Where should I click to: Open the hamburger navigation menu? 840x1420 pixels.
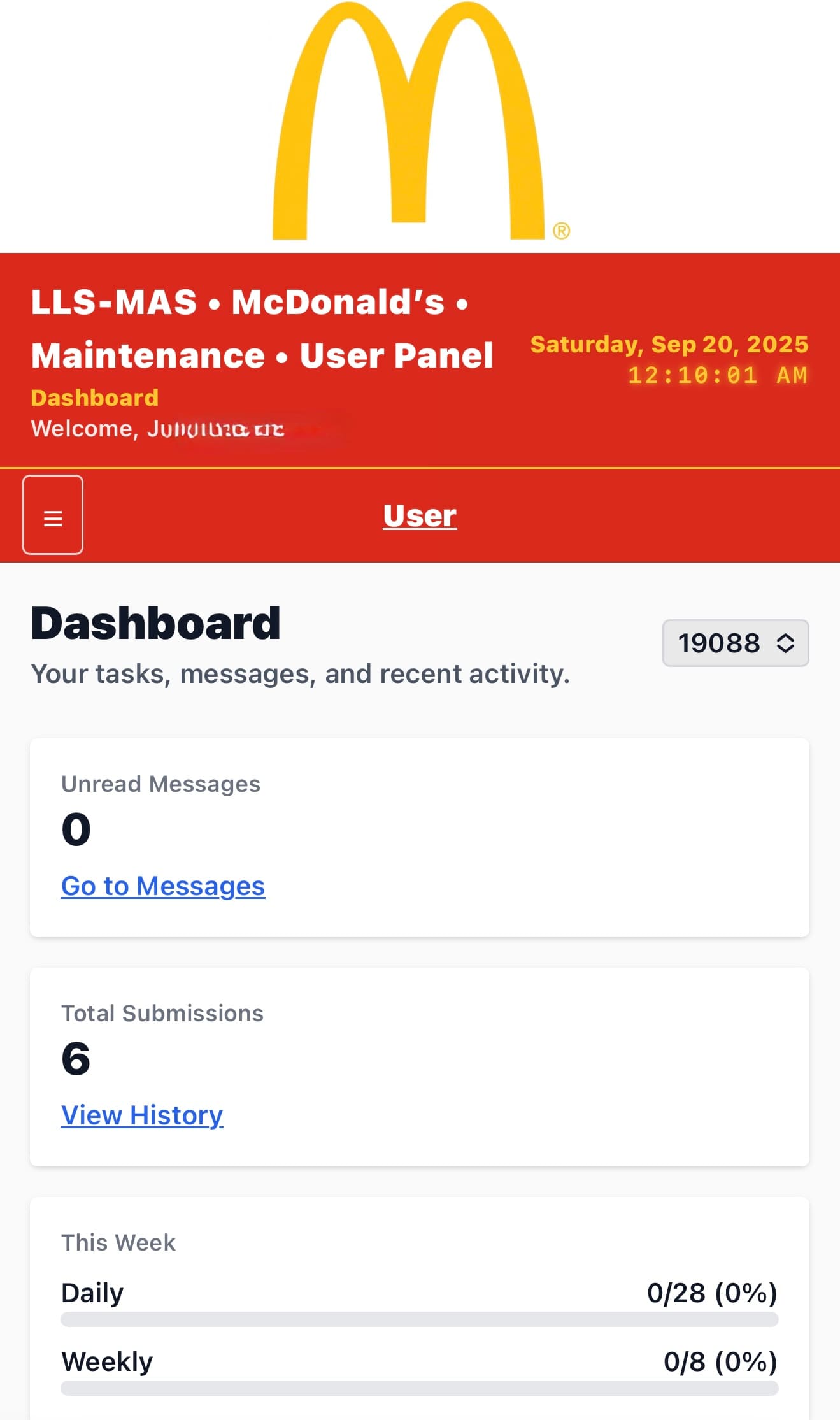click(x=52, y=516)
